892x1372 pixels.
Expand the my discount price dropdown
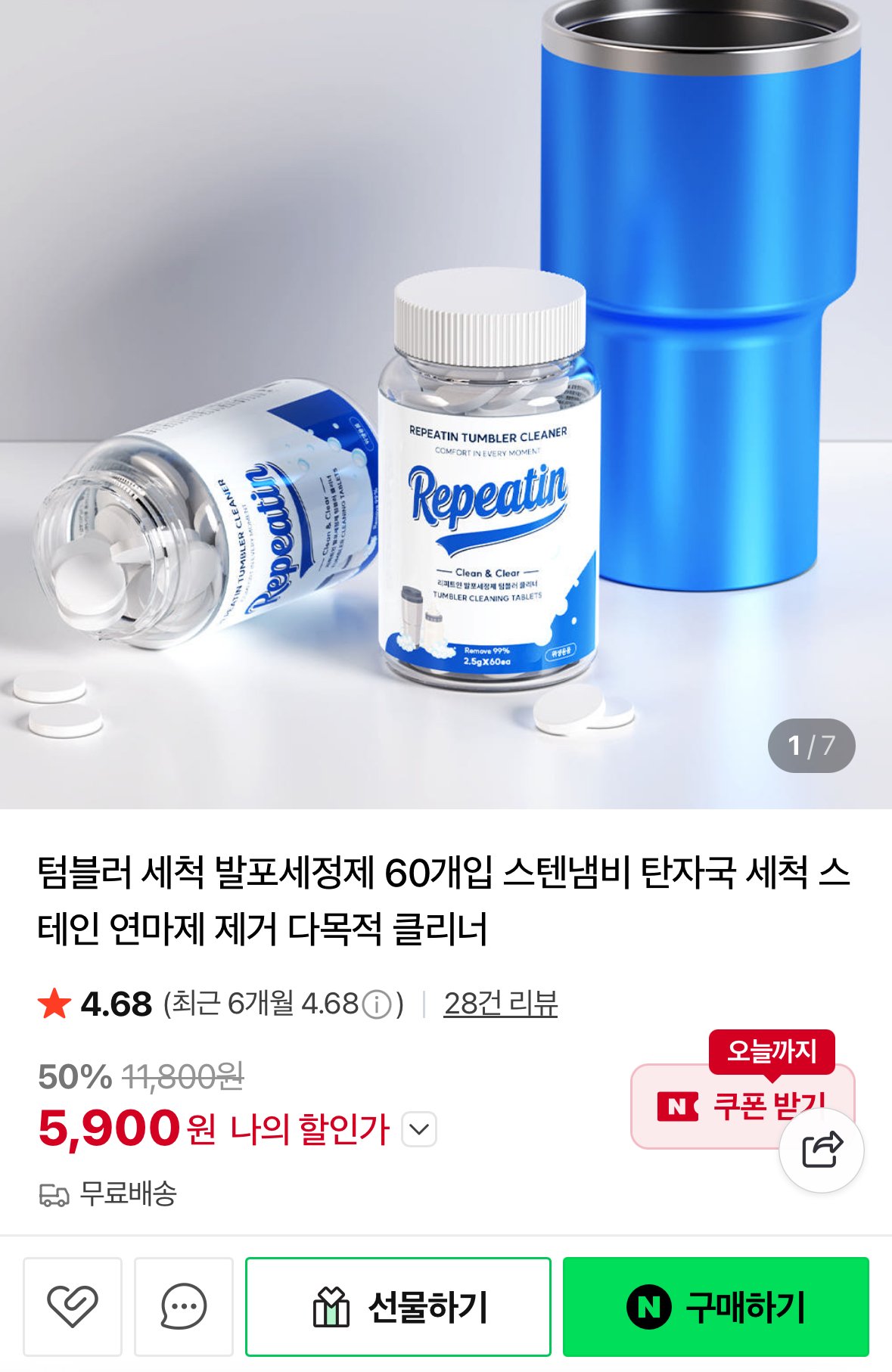click(418, 1129)
